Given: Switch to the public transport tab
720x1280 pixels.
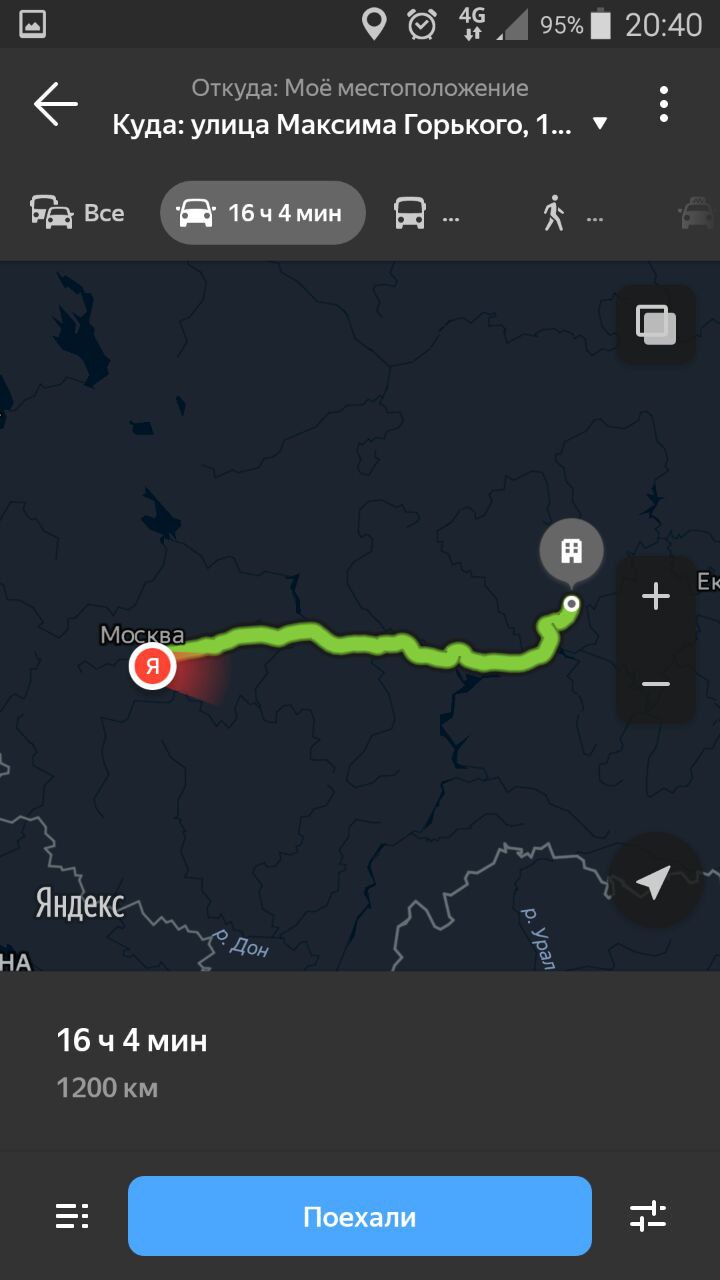Looking at the screenshot, I should click(427, 213).
